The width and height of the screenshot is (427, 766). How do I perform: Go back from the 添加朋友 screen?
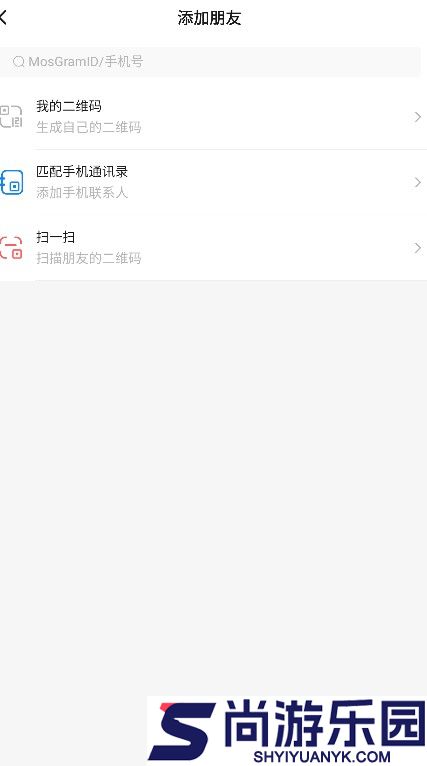coord(3,18)
